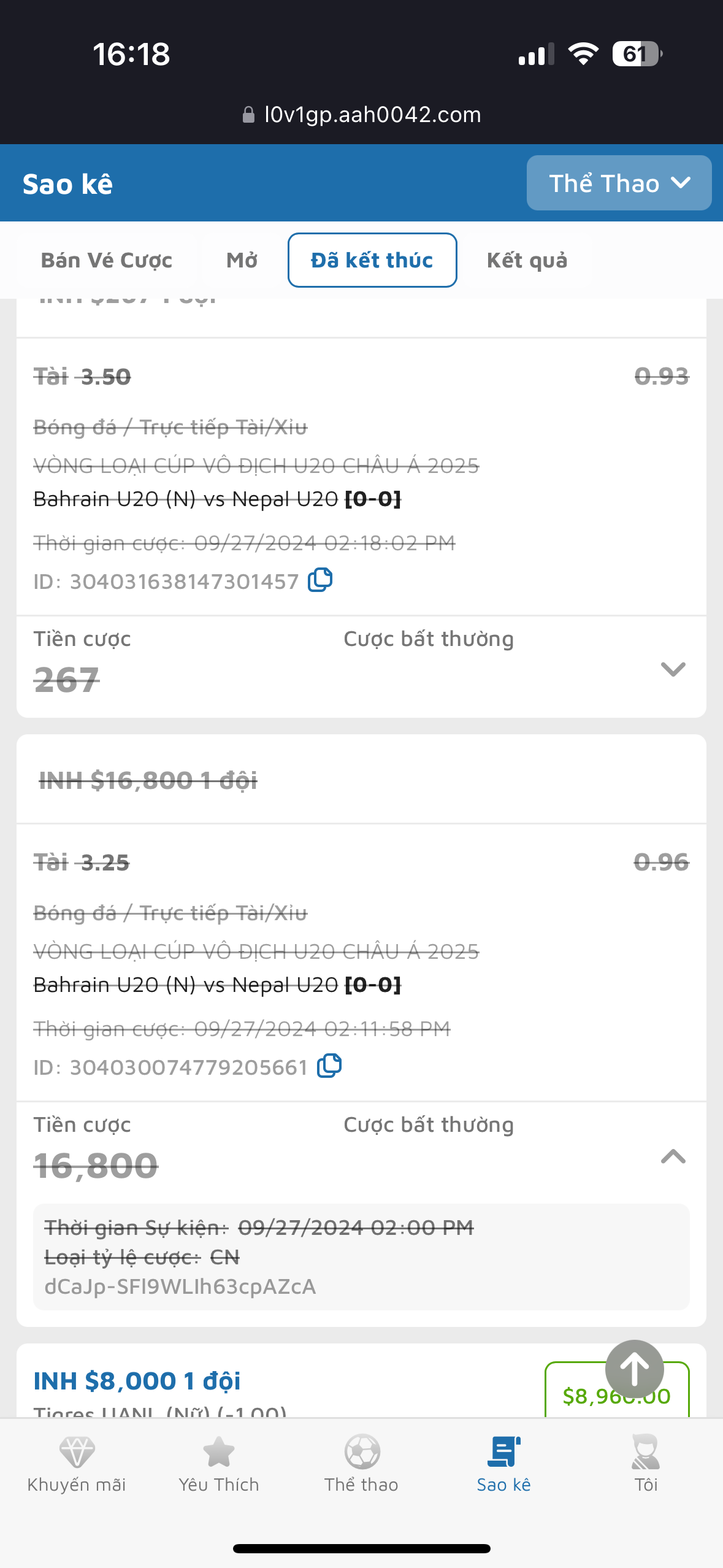Switch to the Kết quả tab
Image resolution: width=723 pixels, height=1568 pixels.
(x=527, y=260)
